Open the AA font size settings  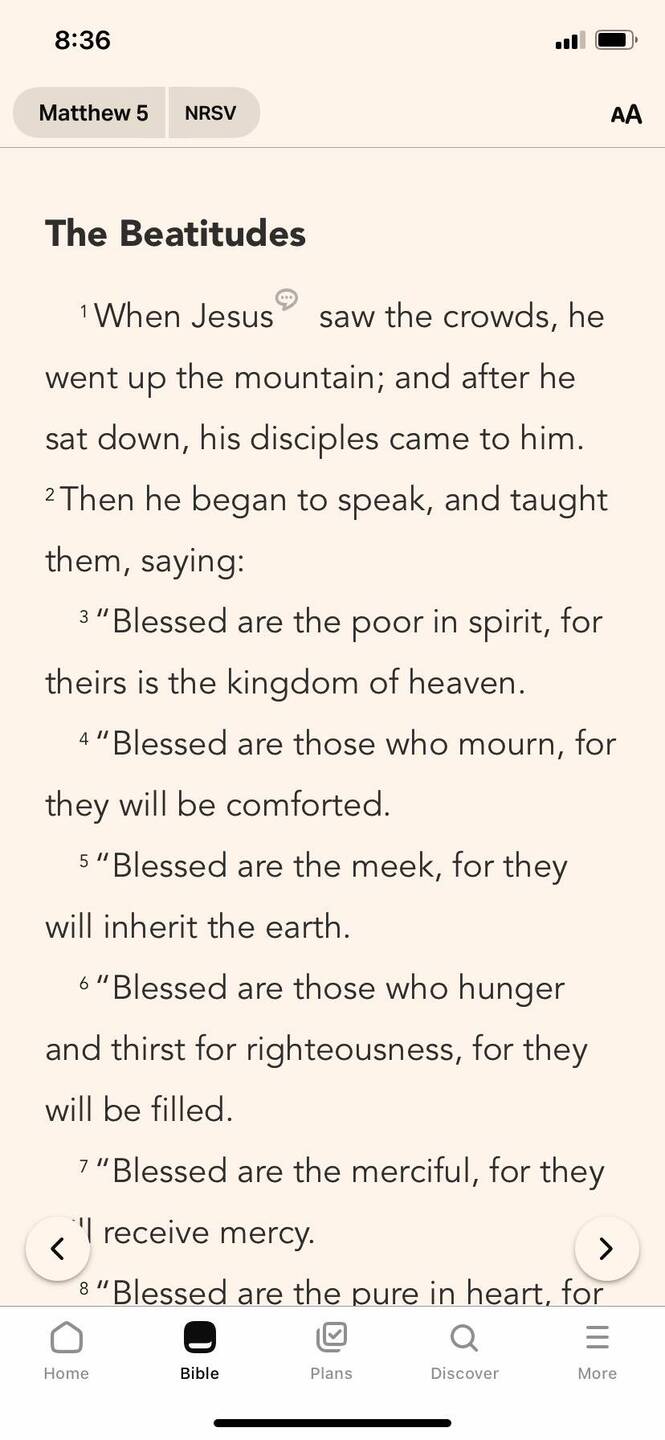[x=625, y=114]
